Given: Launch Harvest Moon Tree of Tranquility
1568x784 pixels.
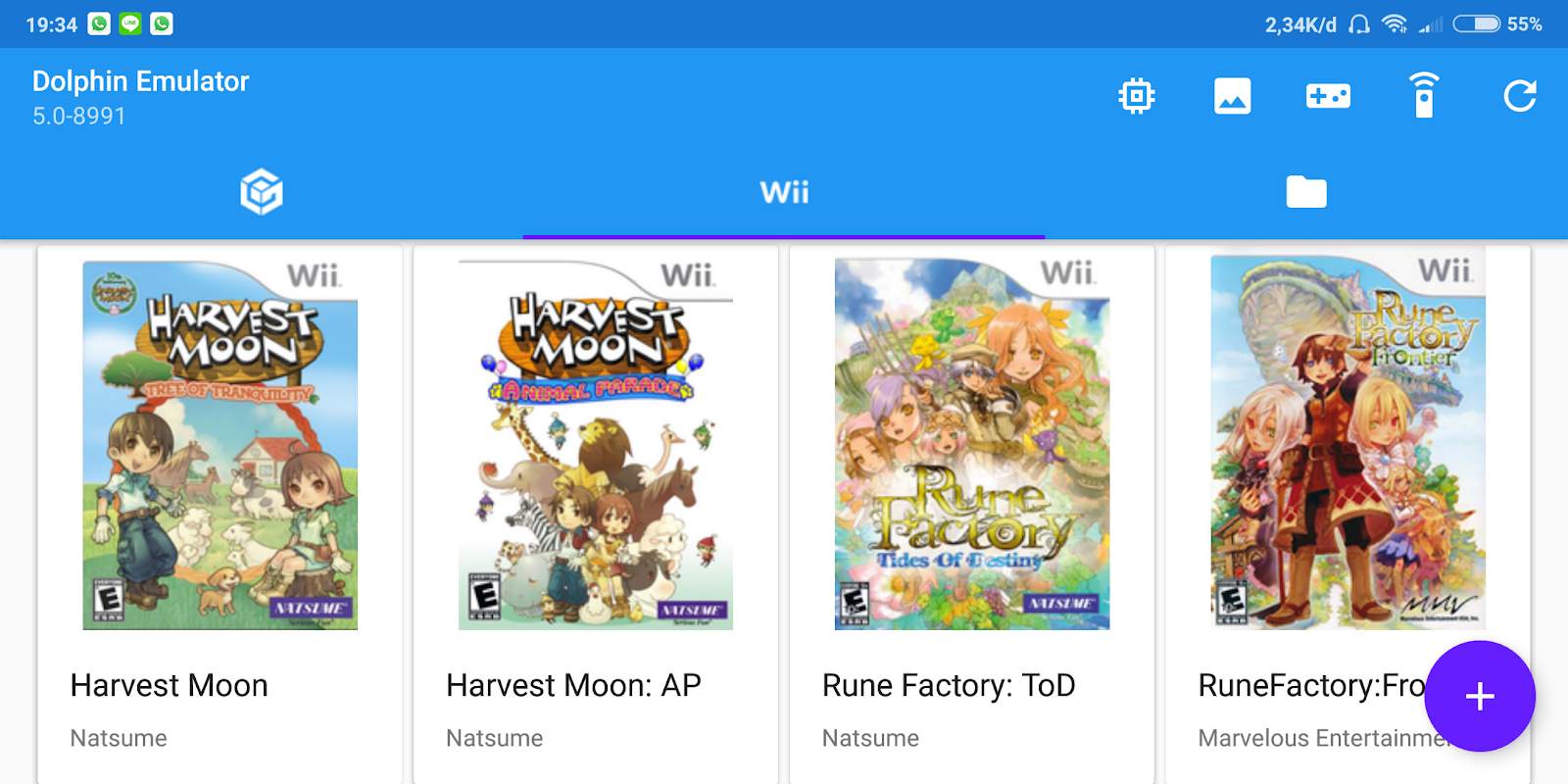Looking at the screenshot, I should click(x=220, y=446).
